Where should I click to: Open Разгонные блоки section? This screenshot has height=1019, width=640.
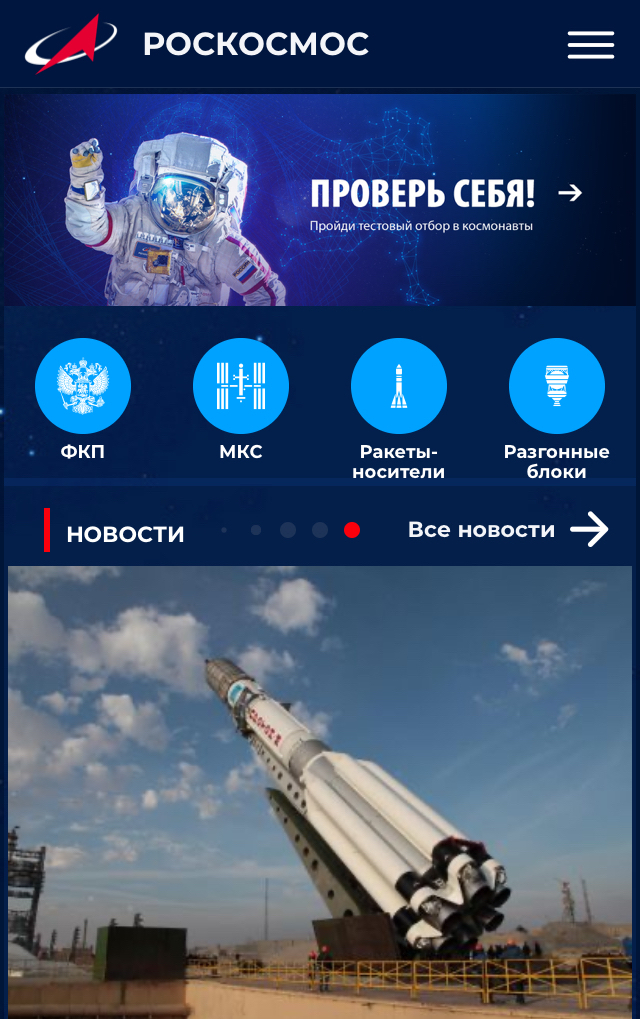(556, 387)
